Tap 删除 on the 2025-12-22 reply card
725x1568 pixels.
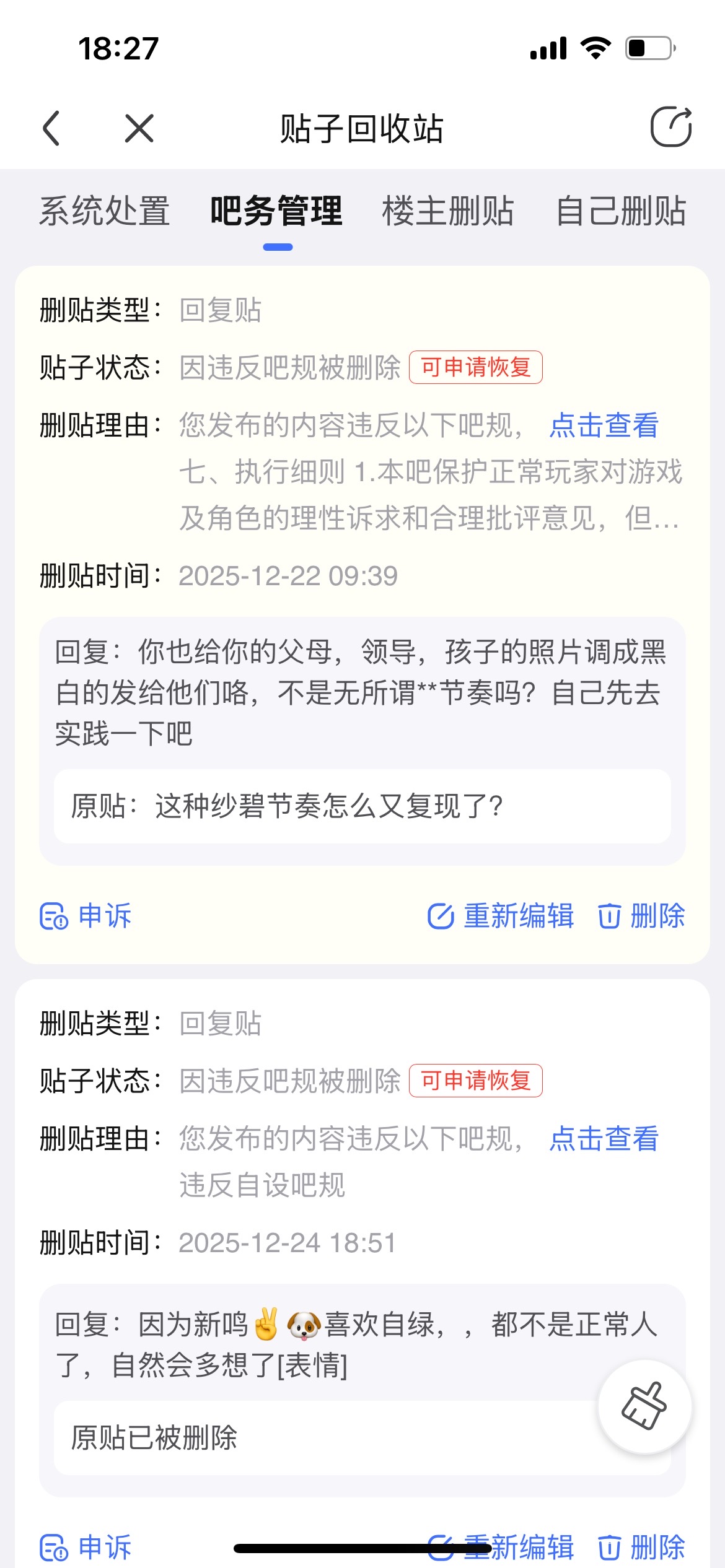click(641, 916)
